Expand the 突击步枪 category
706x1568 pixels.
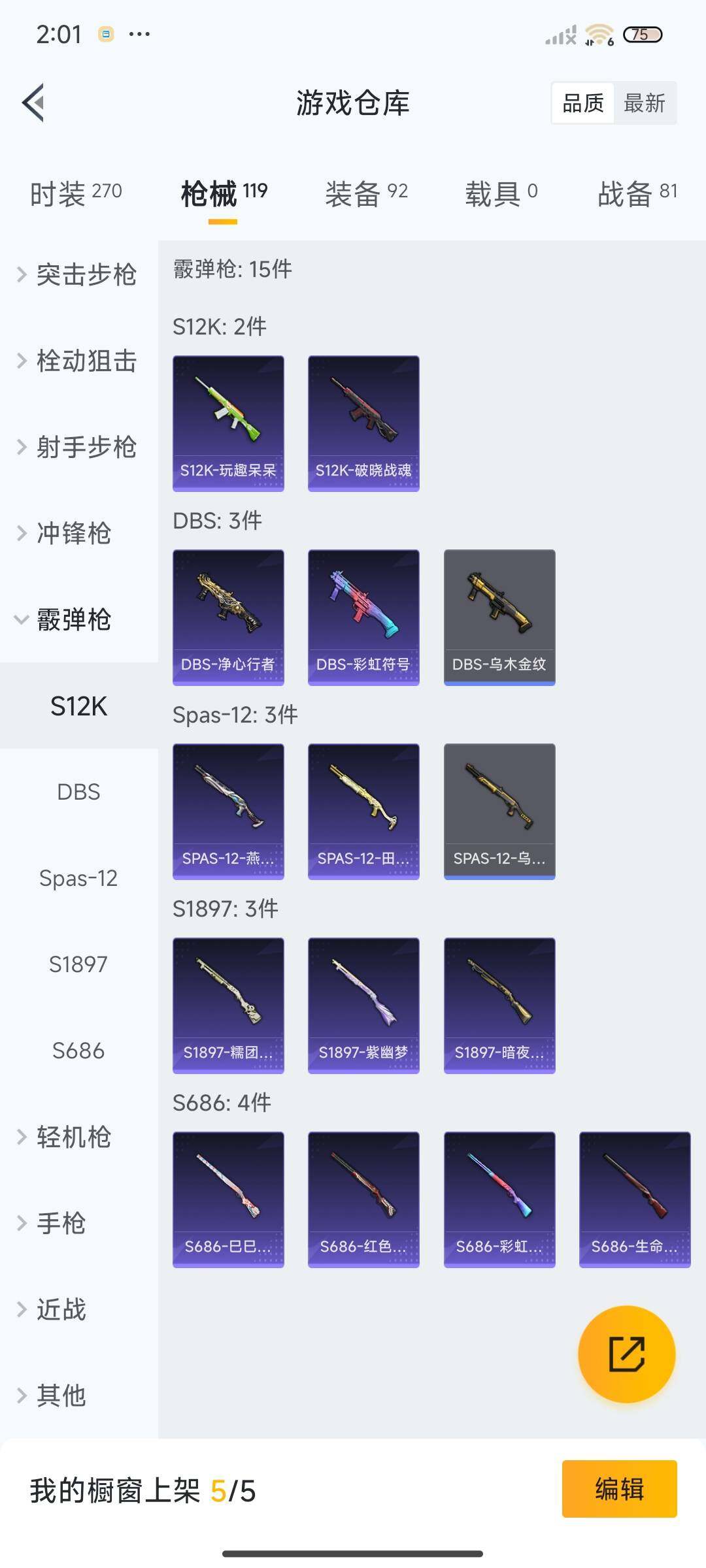pyautogui.click(x=78, y=274)
